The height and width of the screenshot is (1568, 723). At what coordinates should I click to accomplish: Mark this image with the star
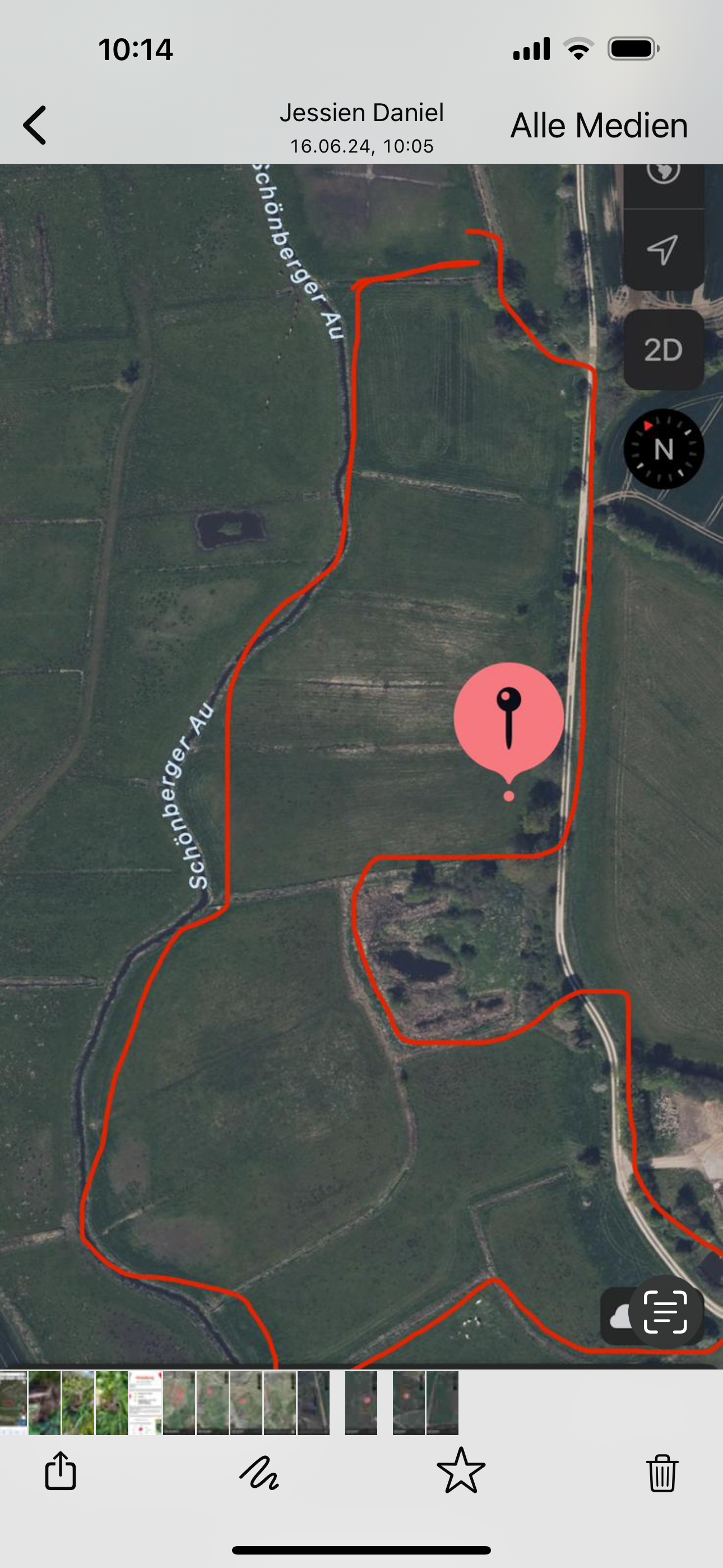click(x=461, y=1471)
